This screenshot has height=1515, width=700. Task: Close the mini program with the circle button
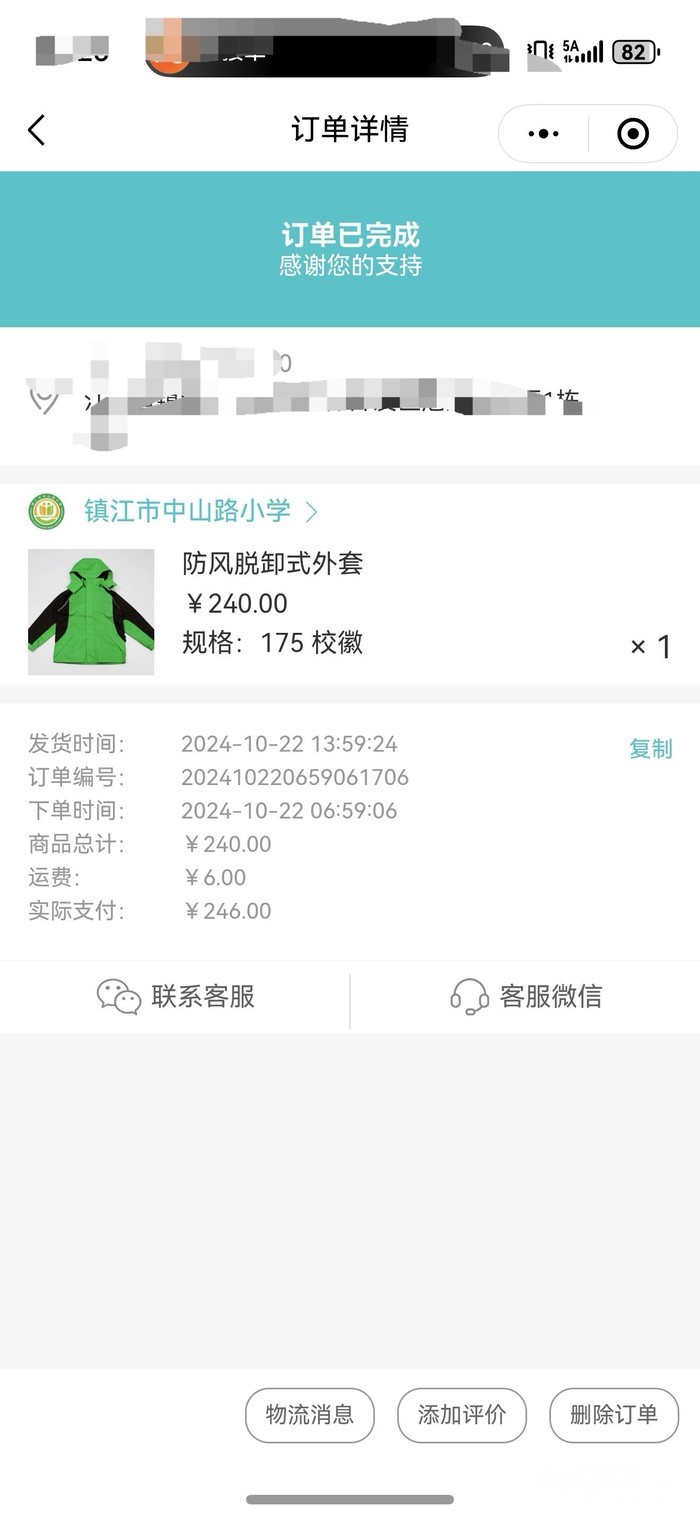pyautogui.click(x=633, y=134)
